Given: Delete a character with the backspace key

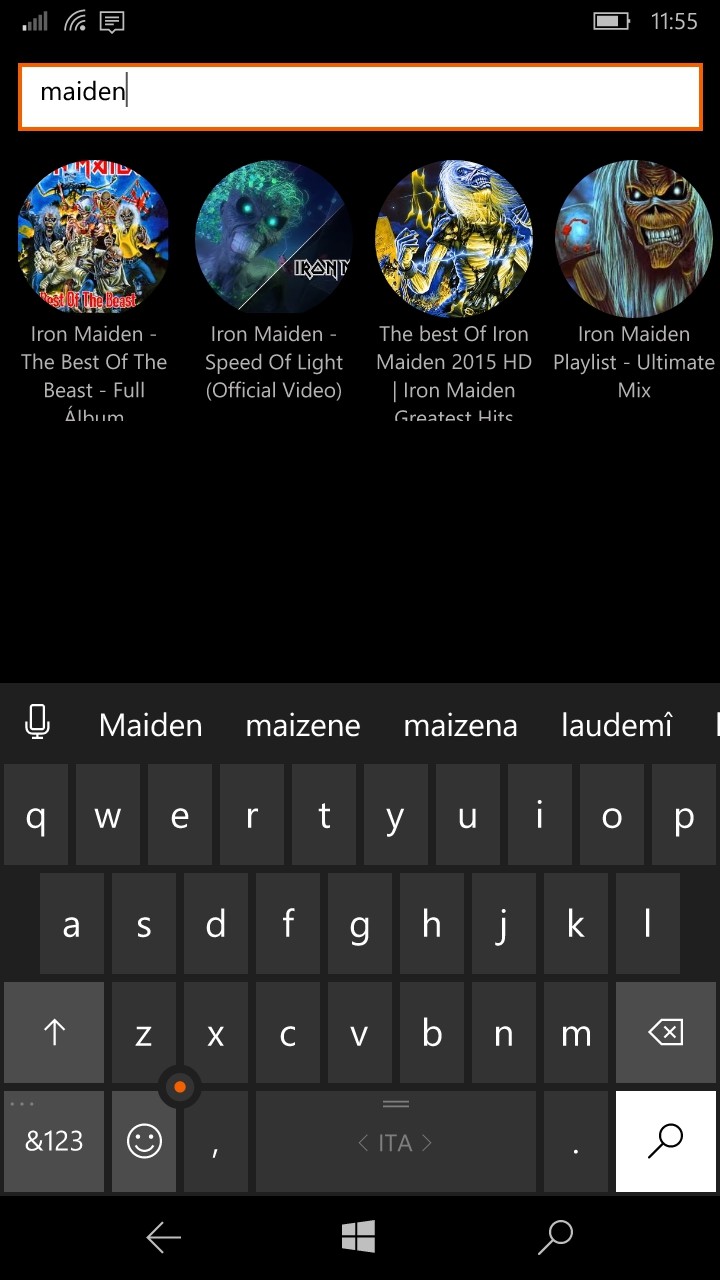Looking at the screenshot, I should [x=665, y=1033].
